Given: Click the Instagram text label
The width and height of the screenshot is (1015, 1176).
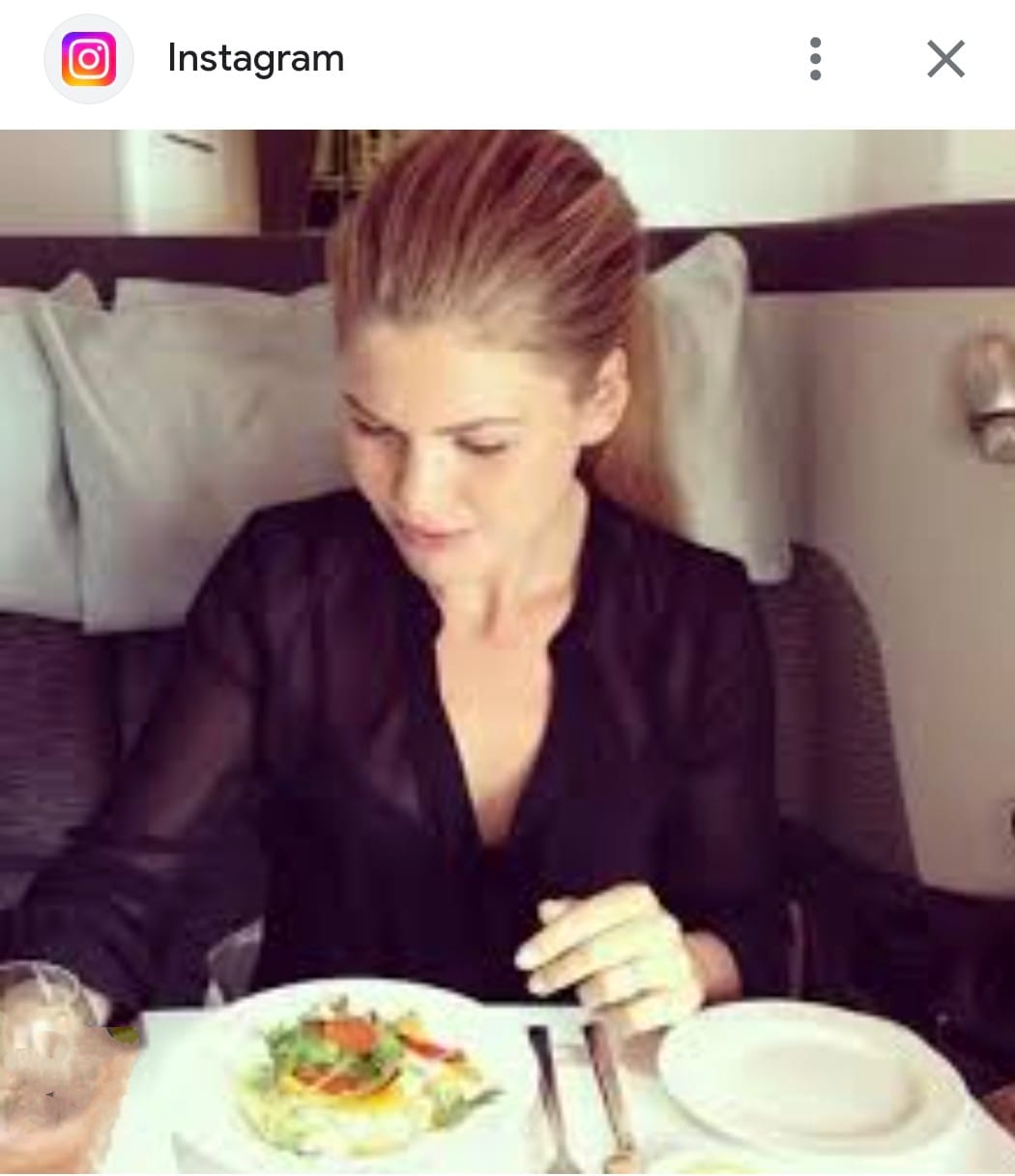Looking at the screenshot, I should click(x=255, y=58).
